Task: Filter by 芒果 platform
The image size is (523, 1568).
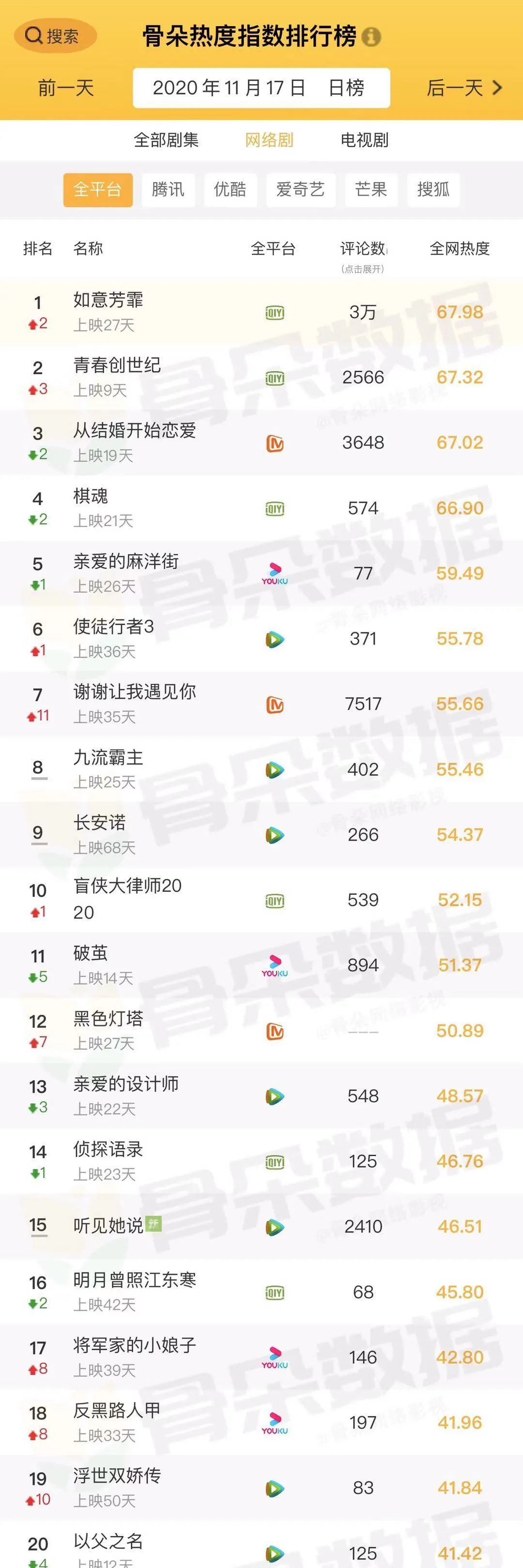Action: (370, 189)
